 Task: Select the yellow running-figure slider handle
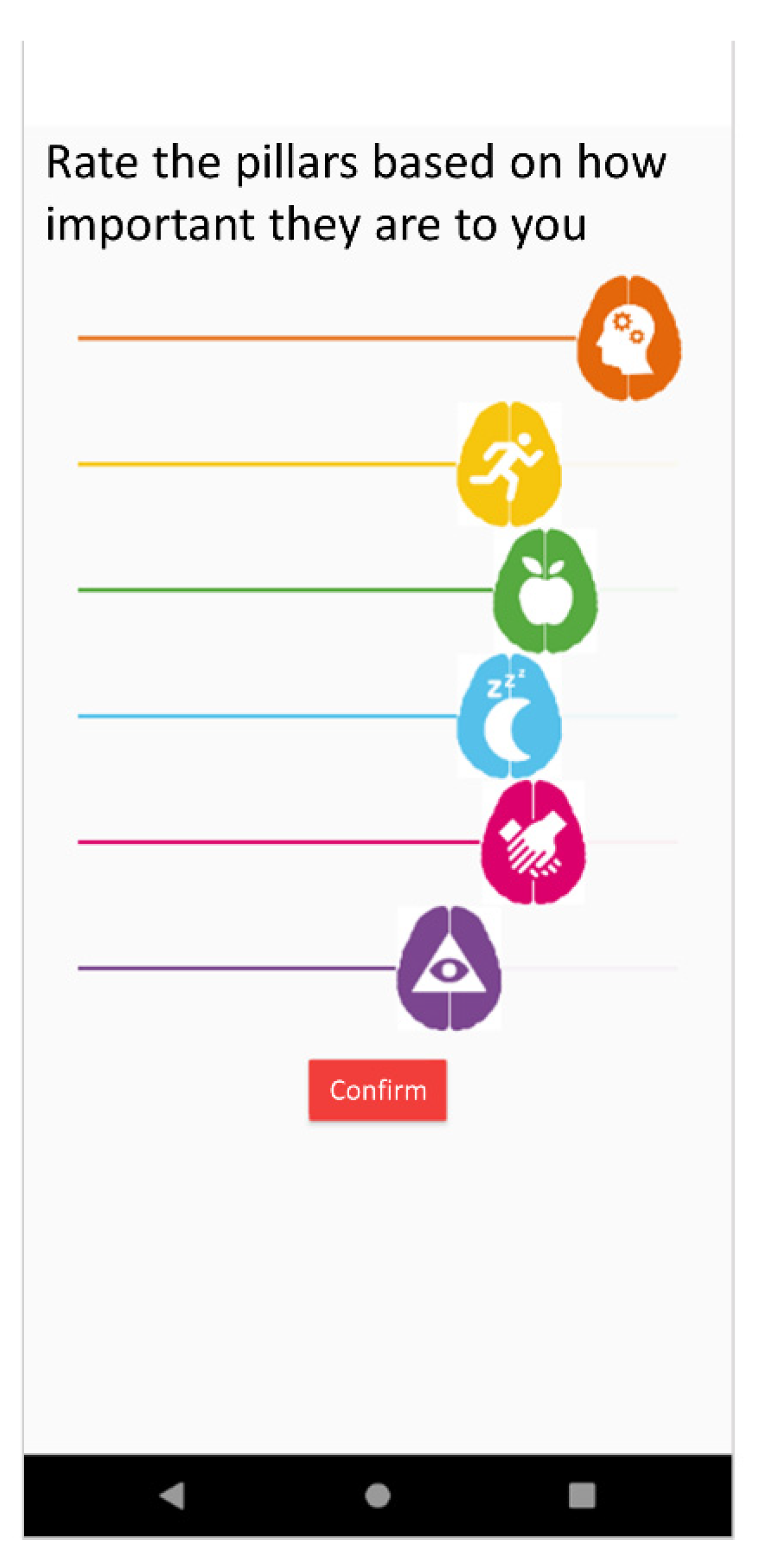point(509,464)
